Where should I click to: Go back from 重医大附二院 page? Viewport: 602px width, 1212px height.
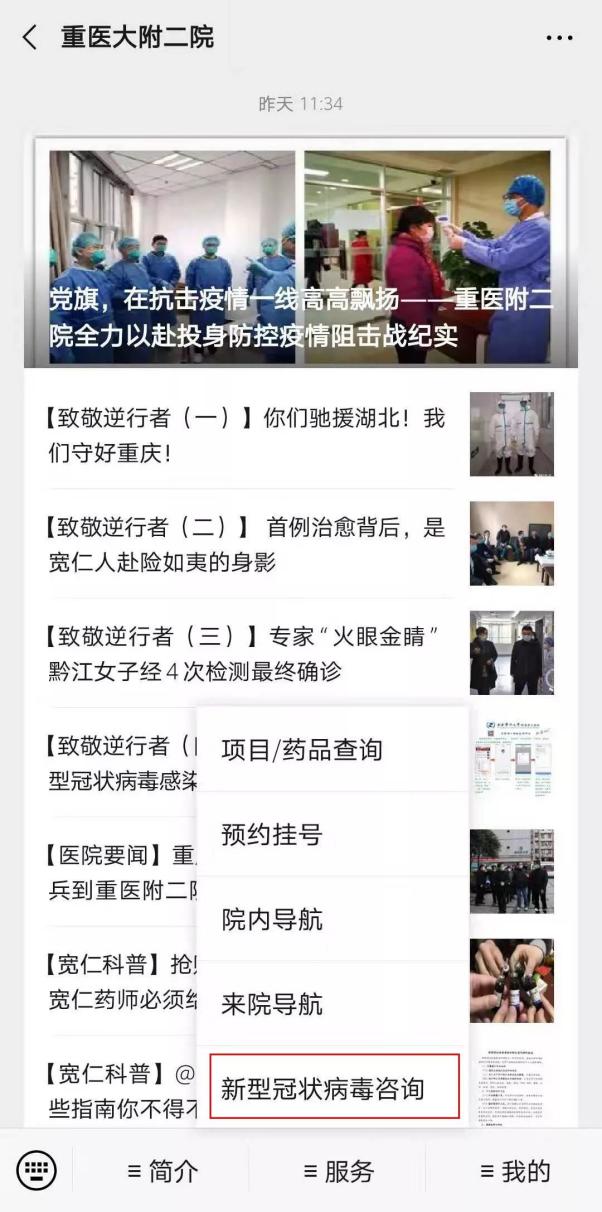(30, 38)
